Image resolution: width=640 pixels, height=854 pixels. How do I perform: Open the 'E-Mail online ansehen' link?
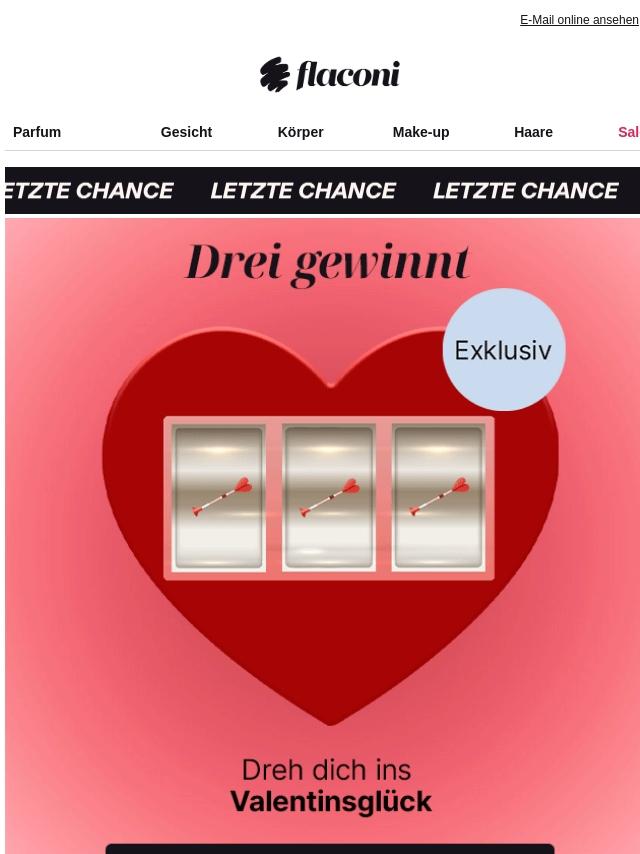tap(578, 20)
